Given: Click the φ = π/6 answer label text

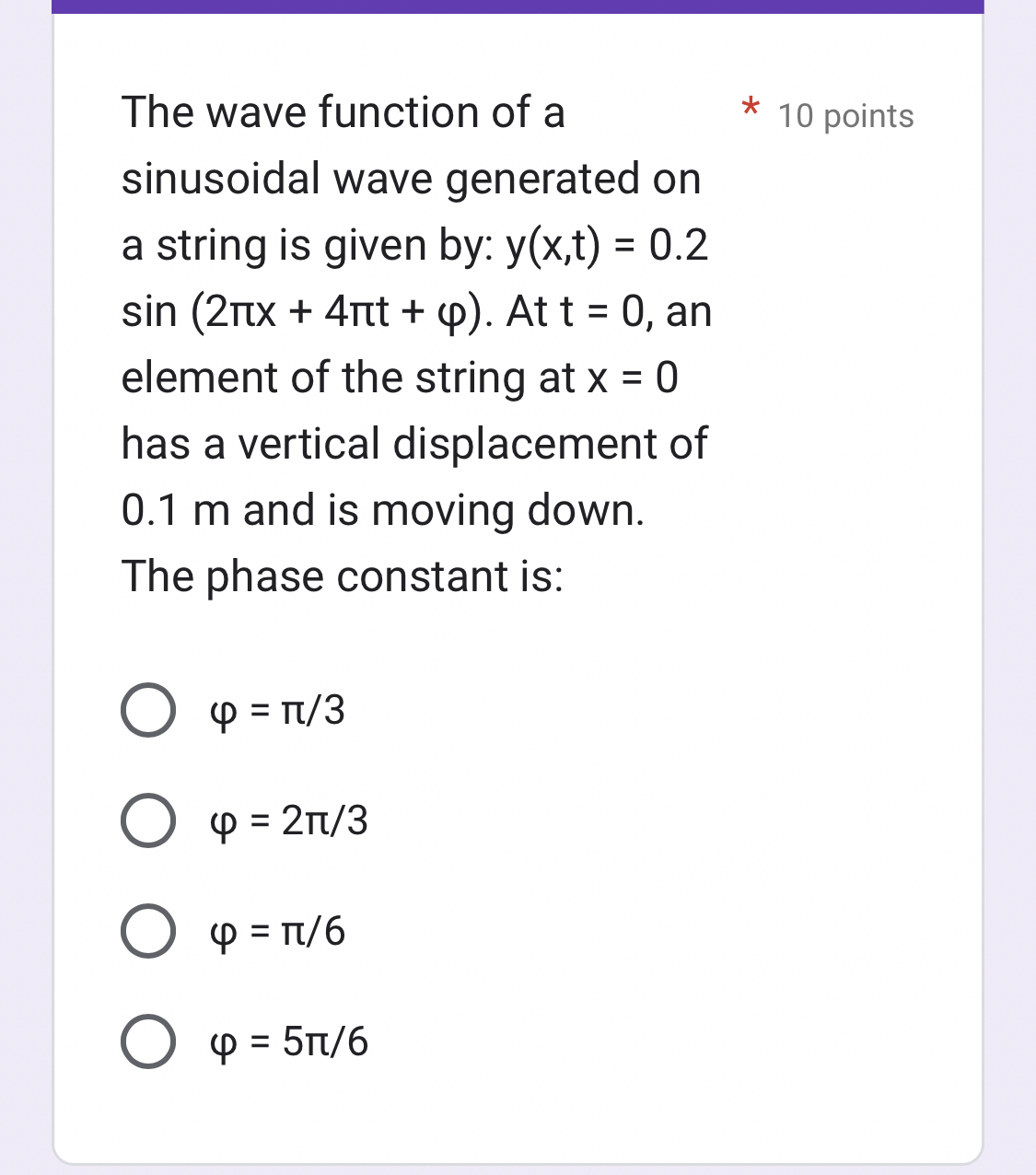Looking at the screenshot, I should [x=277, y=933].
